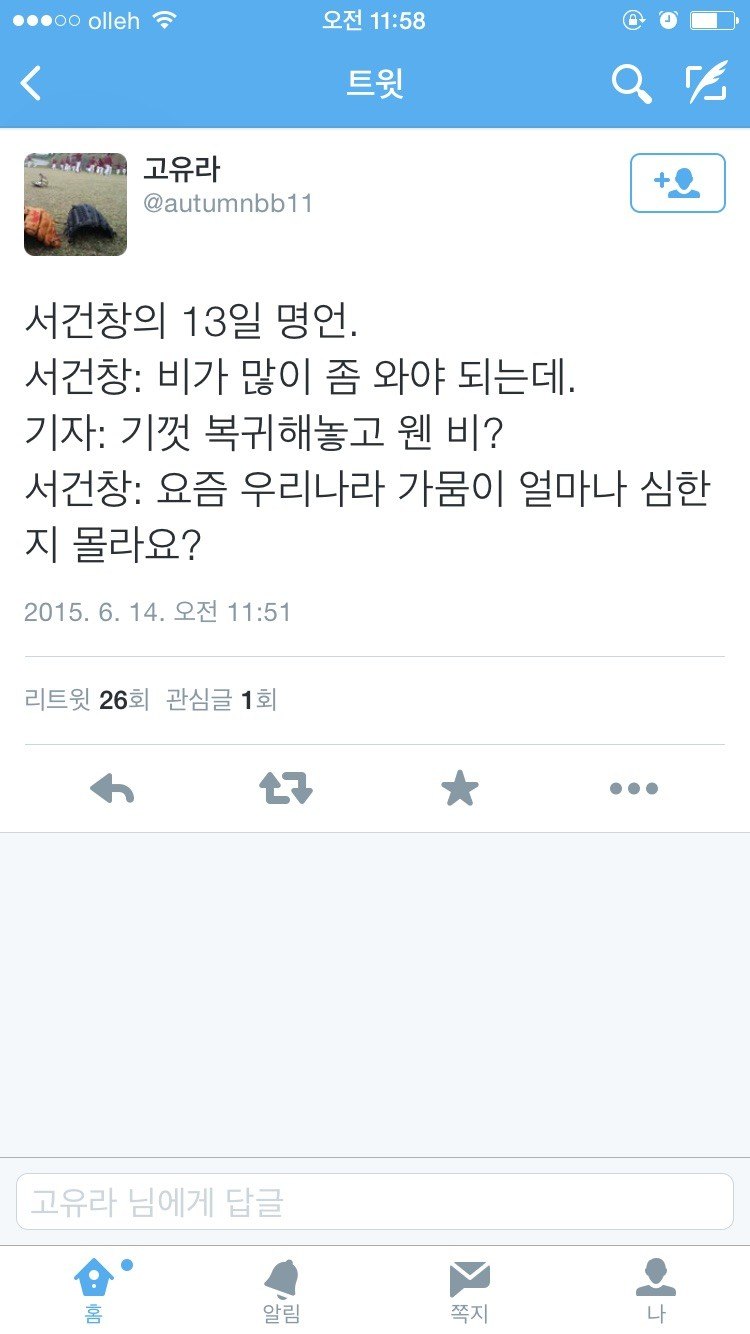
Task: Tap the 고유라 님에게 답글 reply field
Action: [374, 1202]
